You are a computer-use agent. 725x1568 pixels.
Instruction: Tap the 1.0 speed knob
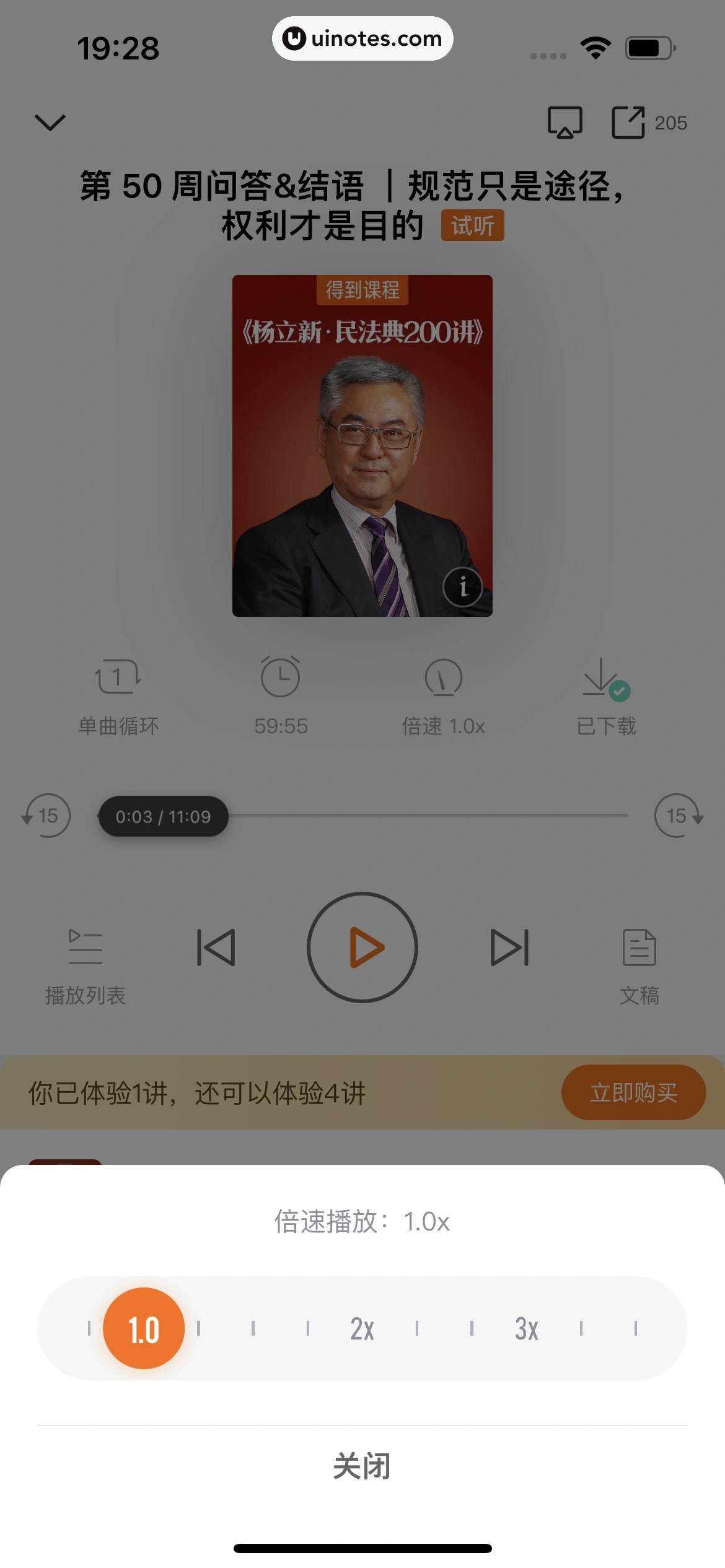coord(144,1328)
